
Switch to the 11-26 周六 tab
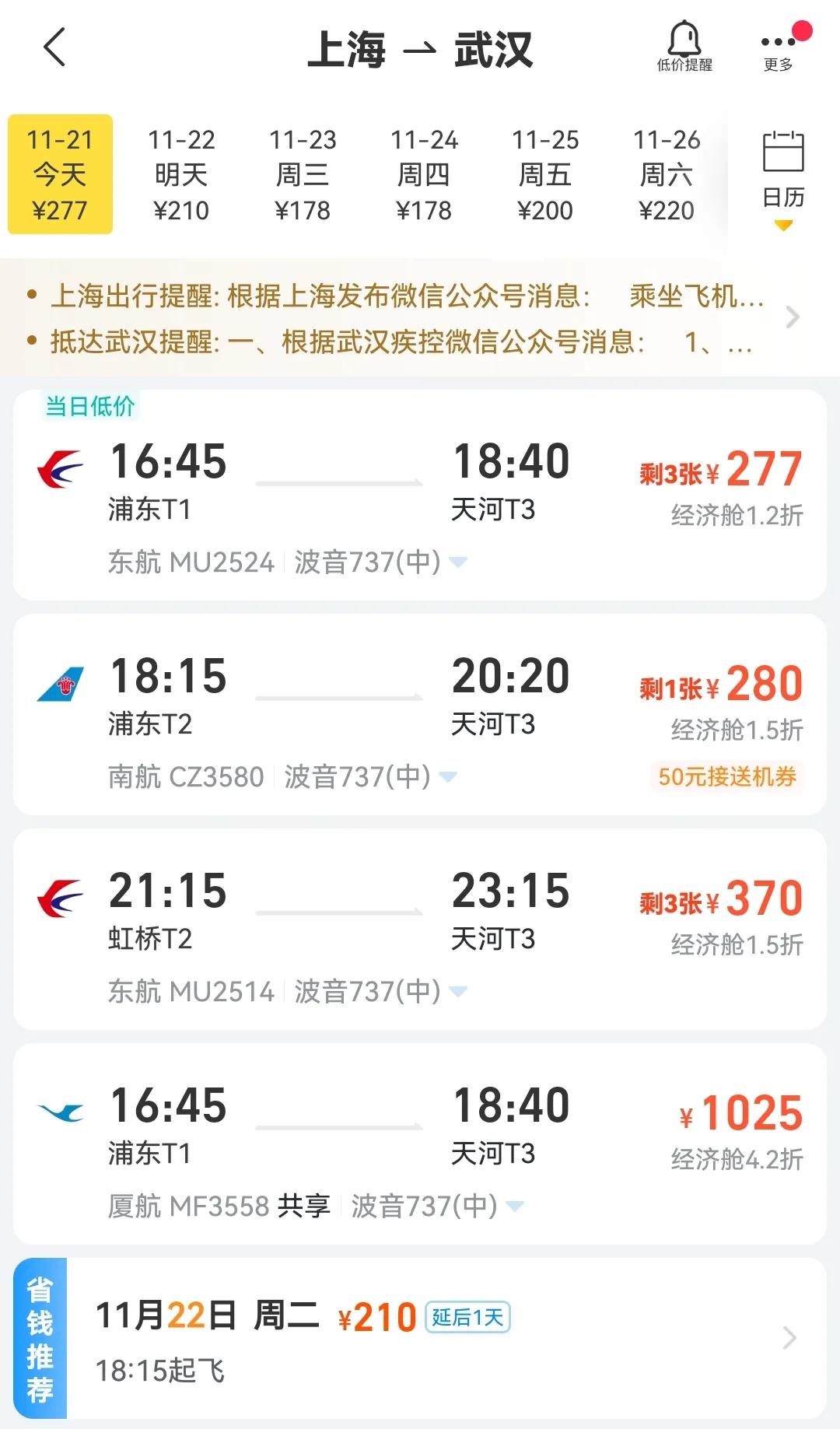pos(667,173)
